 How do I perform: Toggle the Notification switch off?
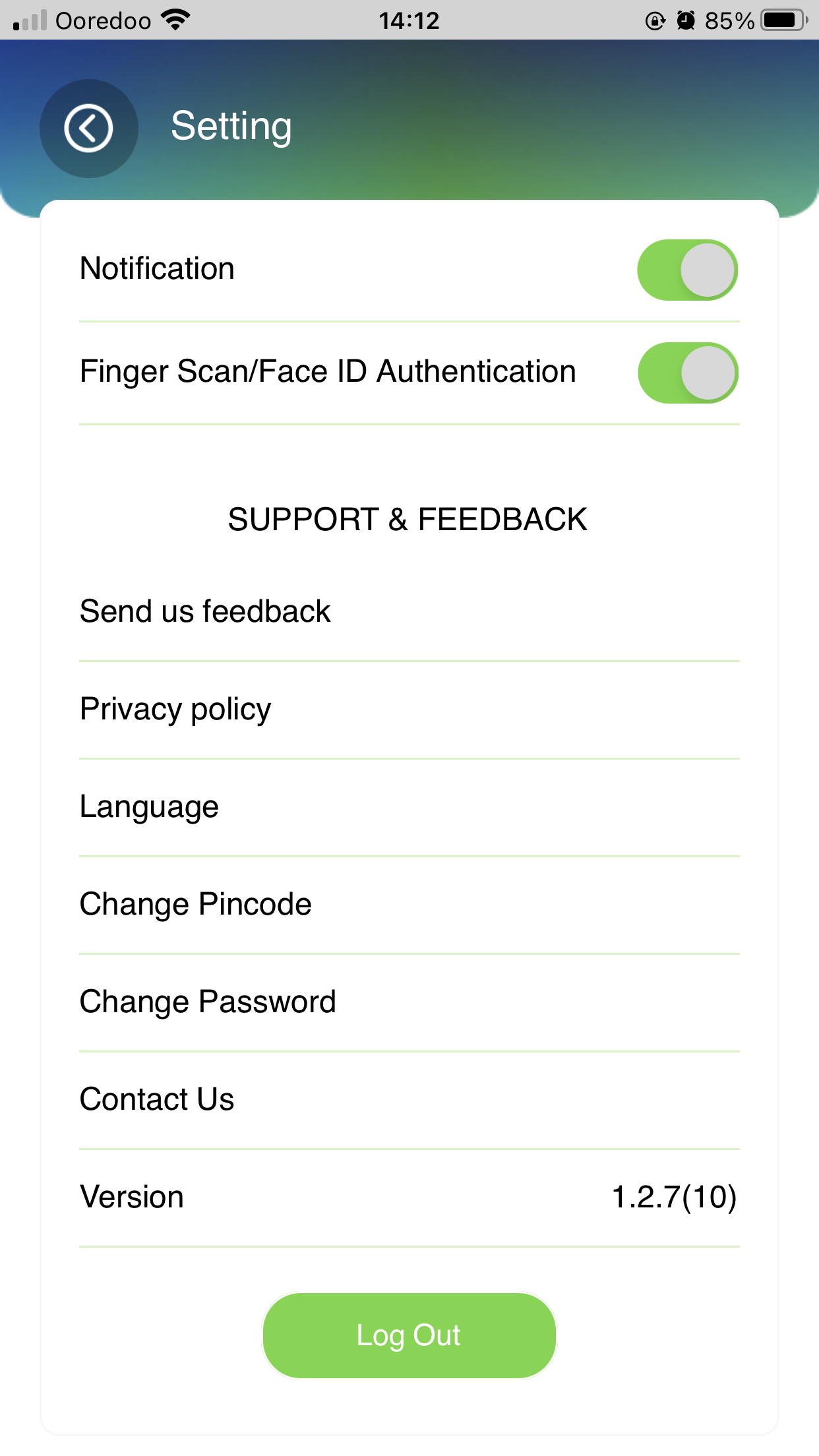(687, 270)
